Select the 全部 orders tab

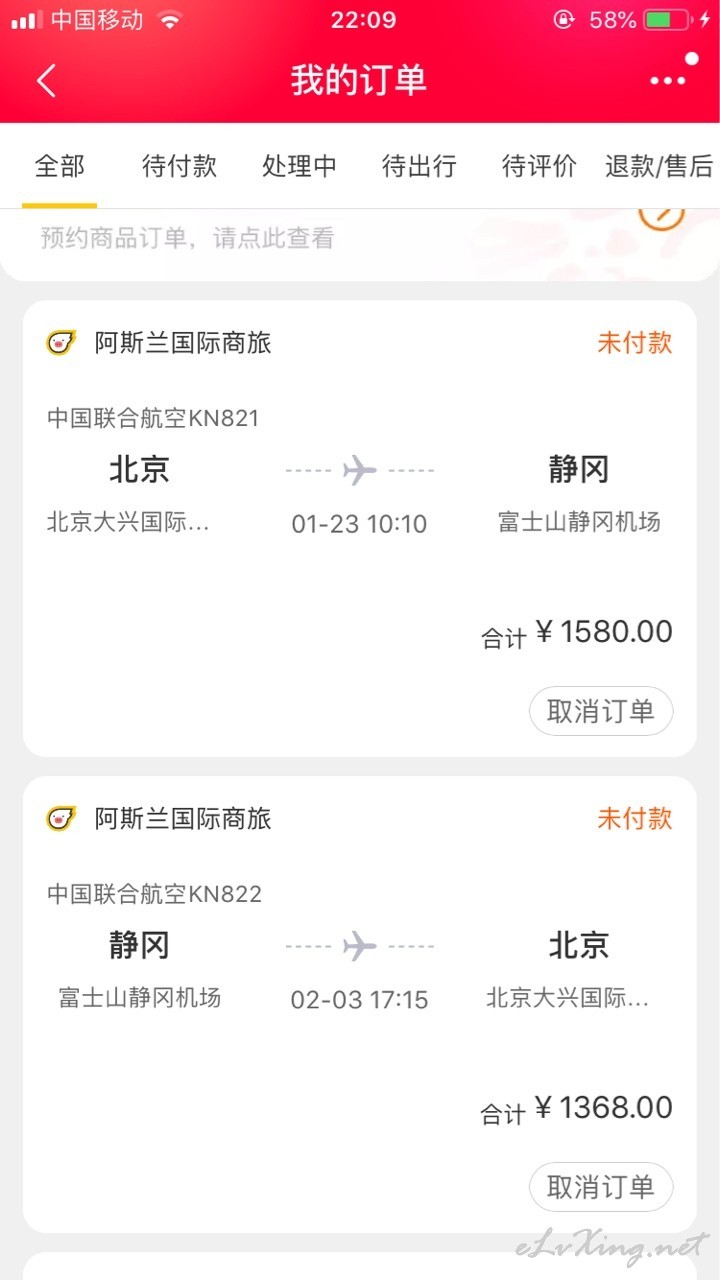click(60, 166)
